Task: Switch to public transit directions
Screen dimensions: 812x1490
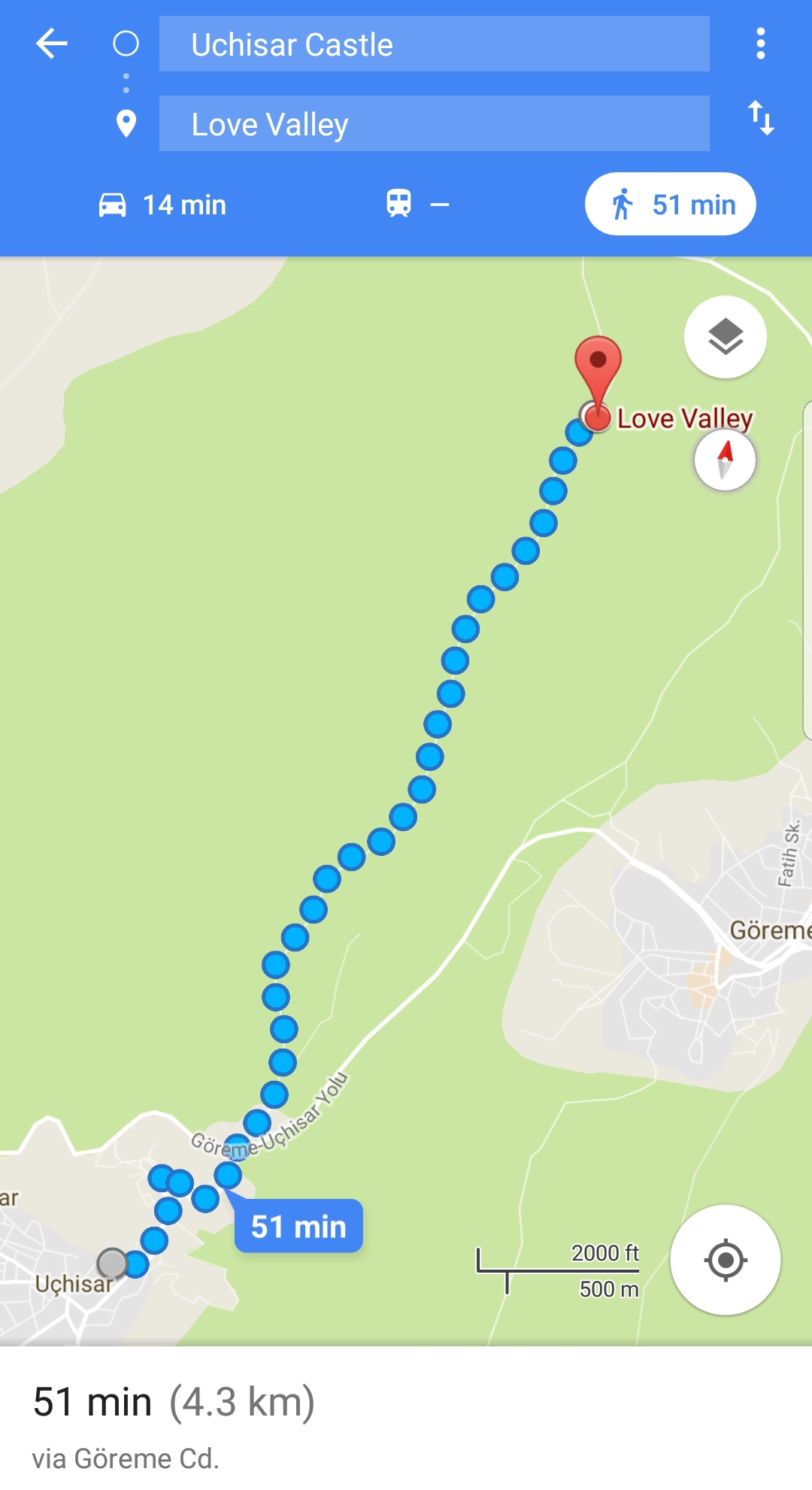Action: pos(417,205)
